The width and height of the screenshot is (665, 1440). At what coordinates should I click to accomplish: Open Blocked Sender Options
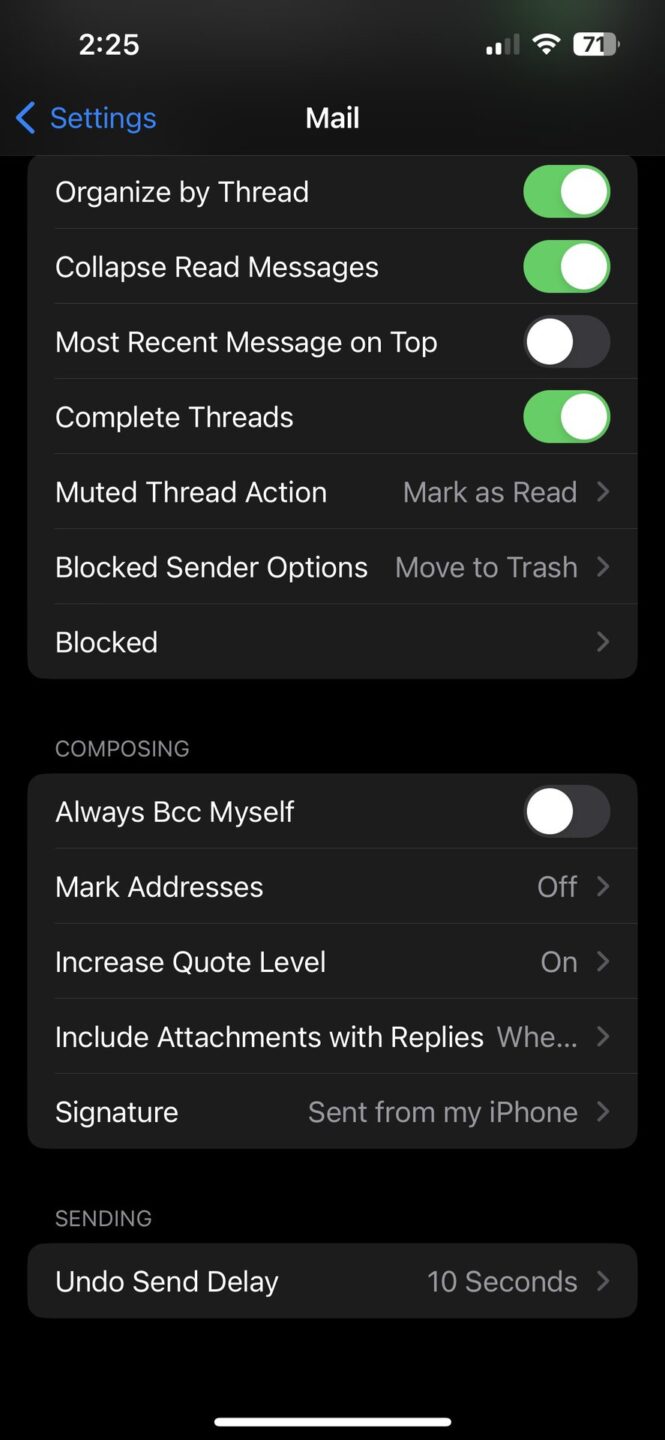[332, 567]
